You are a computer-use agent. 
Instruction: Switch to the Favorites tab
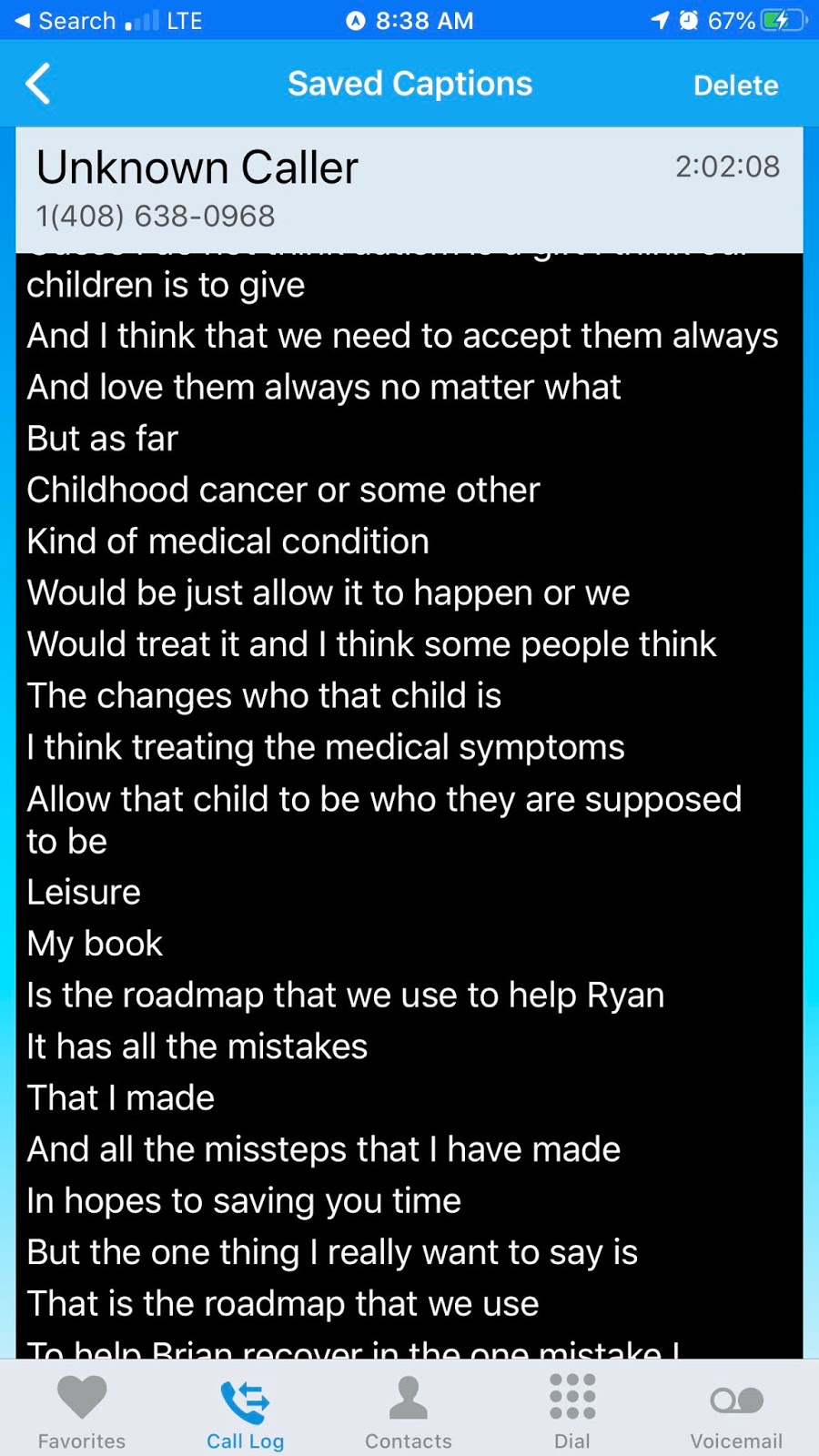pyautogui.click(x=82, y=1410)
